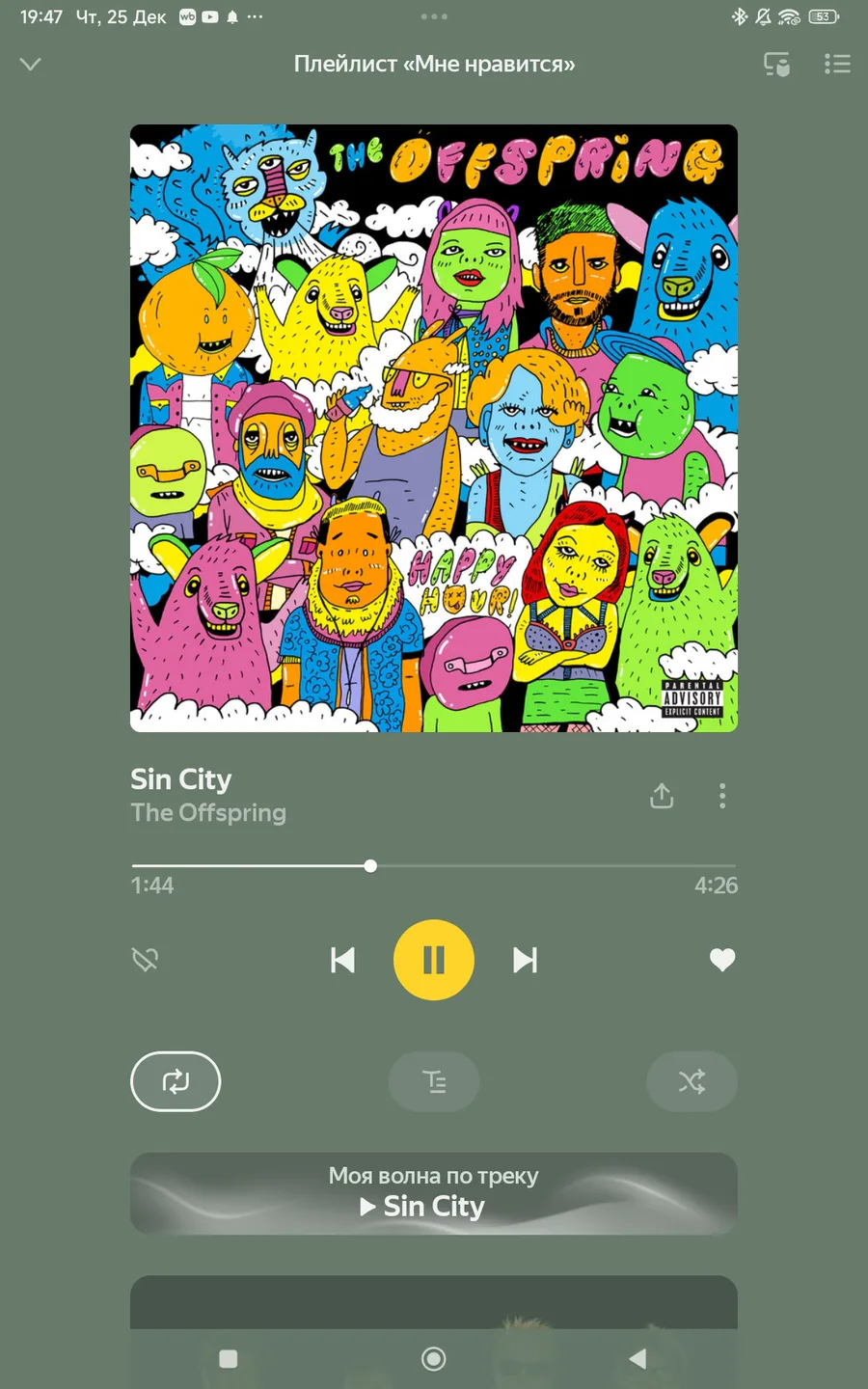Go to the home screen
Image resolution: width=868 pixels, height=1389 pixels.
(x=434, y=1359)
